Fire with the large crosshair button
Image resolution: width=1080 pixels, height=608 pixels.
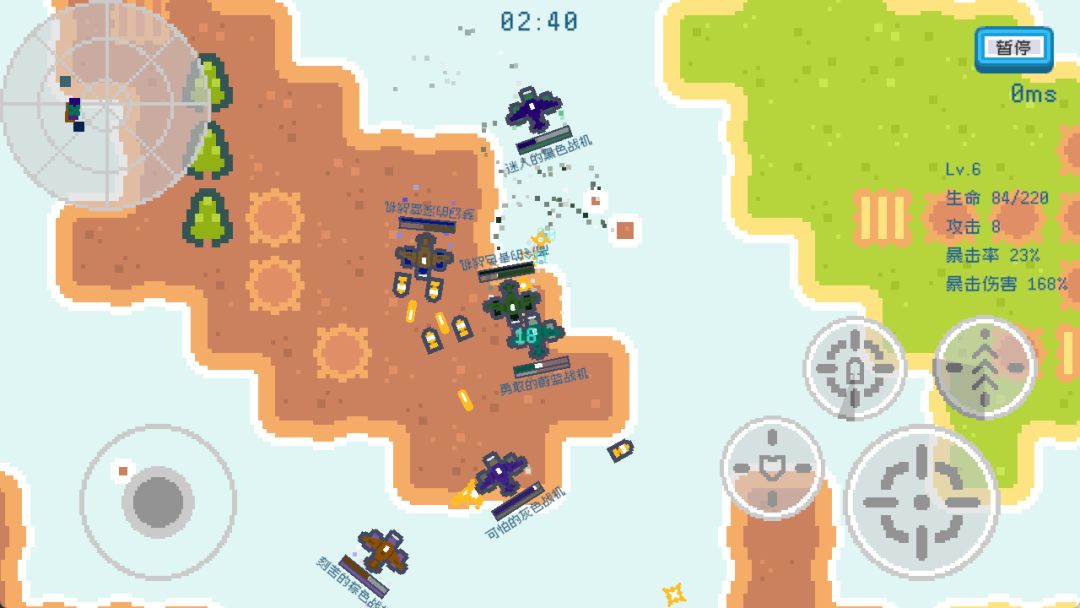click(921, 500)
